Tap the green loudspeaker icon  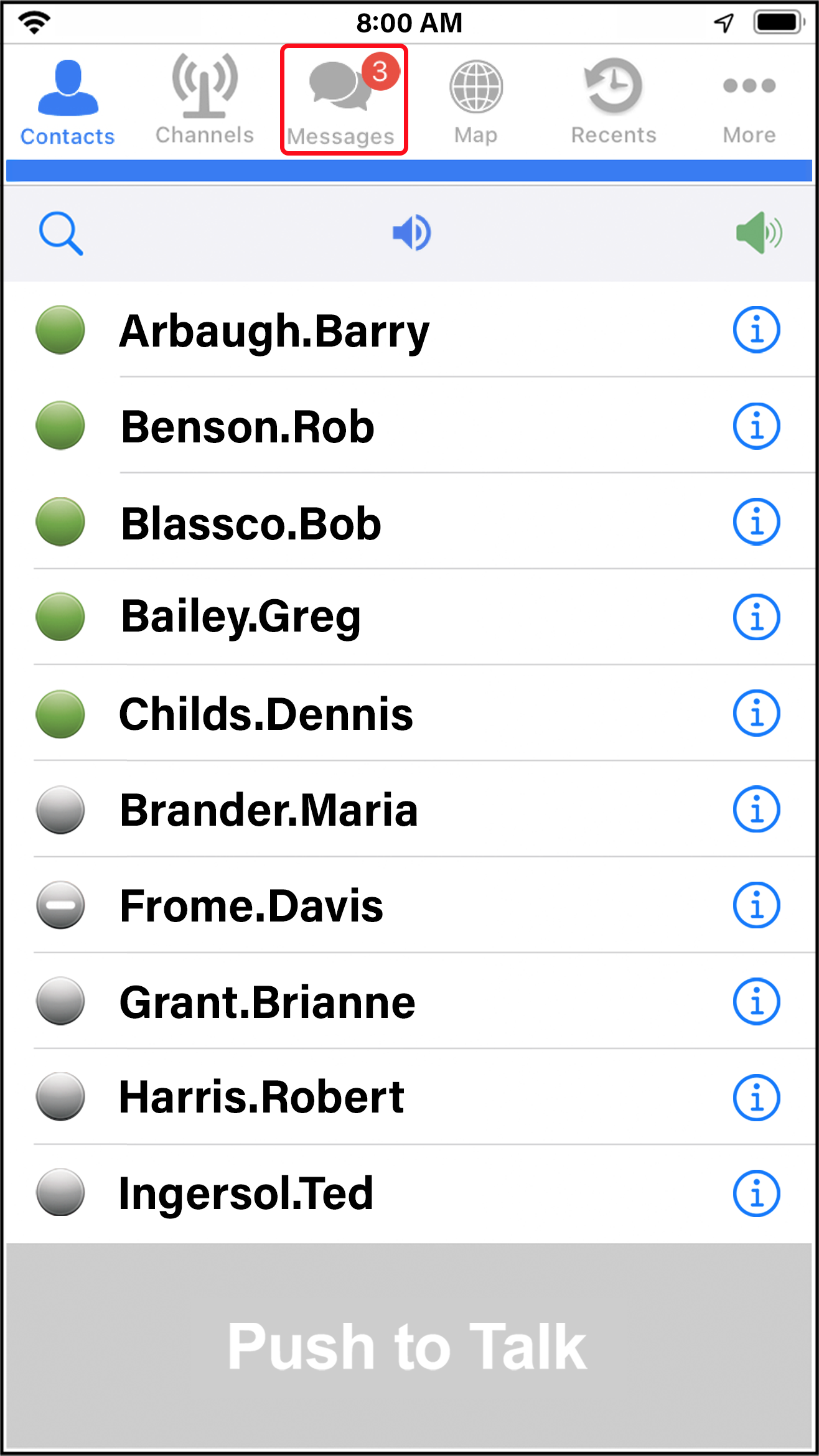(758, 233)
